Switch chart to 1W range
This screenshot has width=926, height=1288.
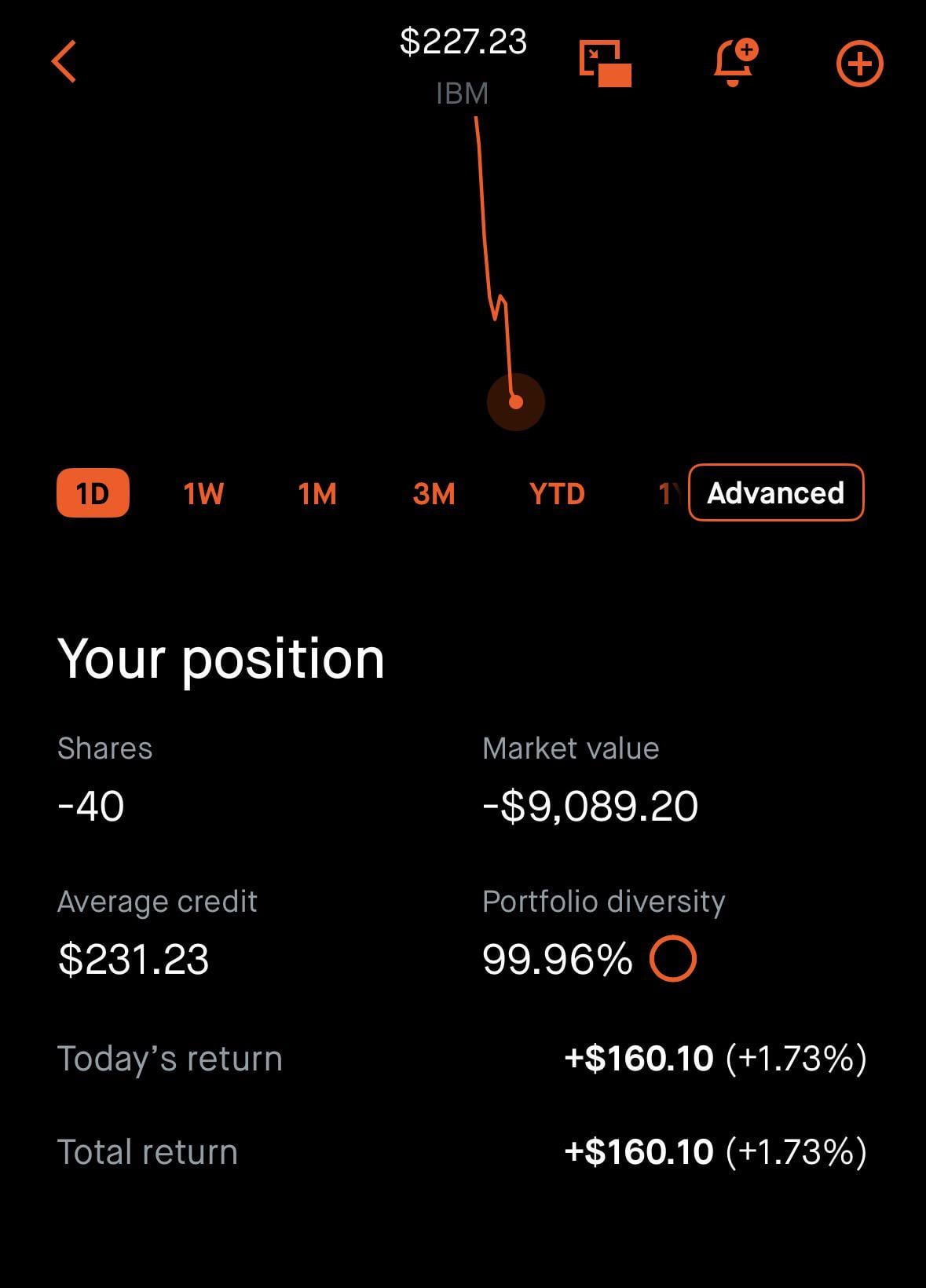point(203,494)
